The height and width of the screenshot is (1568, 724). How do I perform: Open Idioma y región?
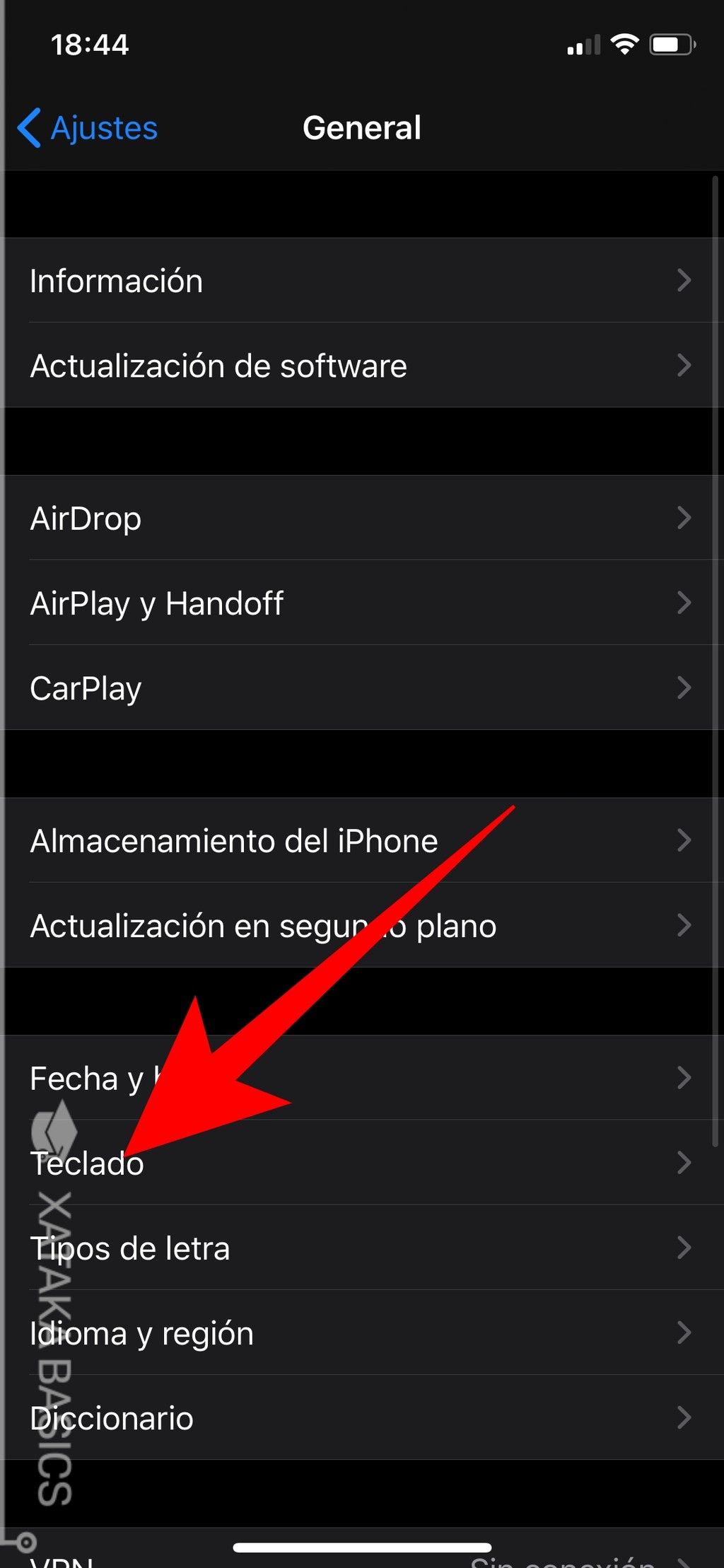tap(362, 1333)
